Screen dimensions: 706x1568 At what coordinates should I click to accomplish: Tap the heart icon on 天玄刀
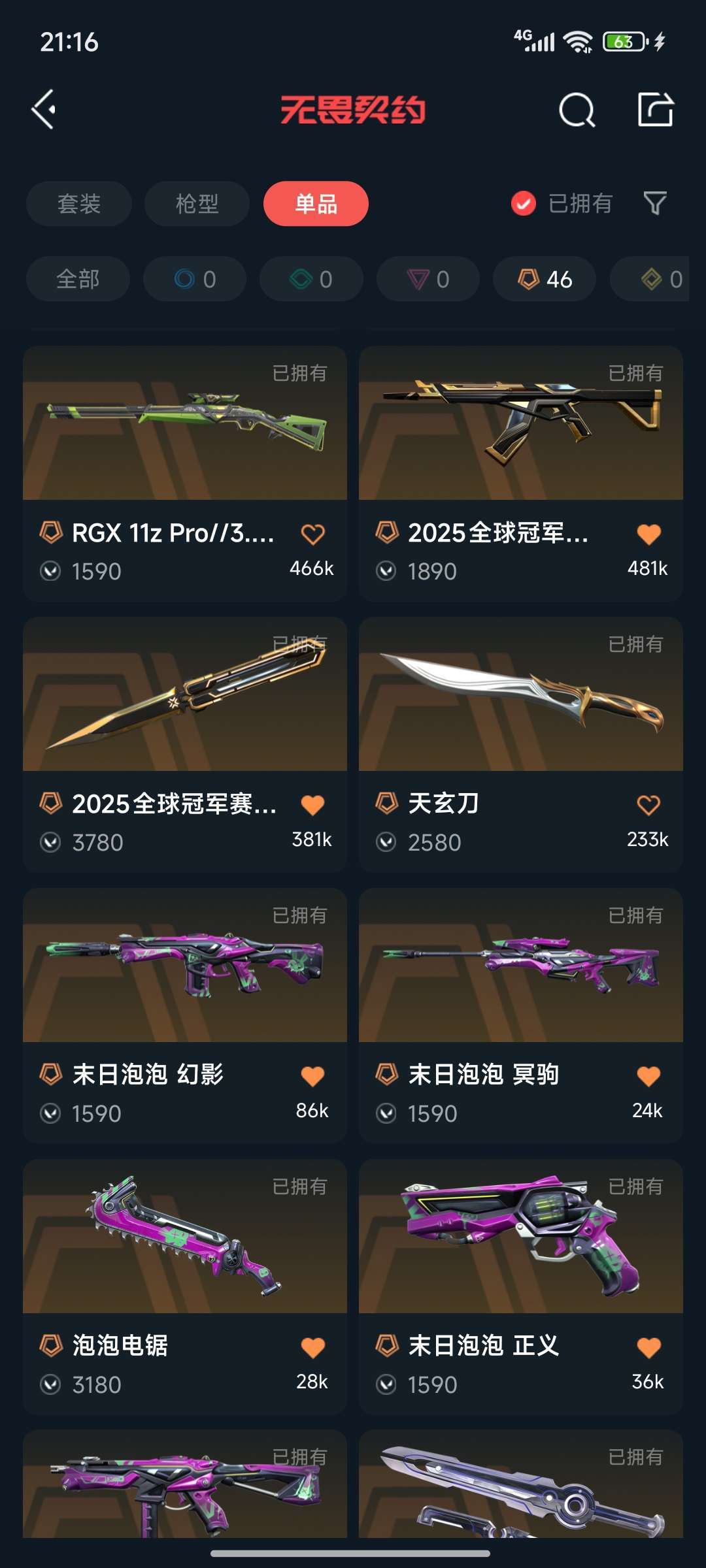click(648, 805)
